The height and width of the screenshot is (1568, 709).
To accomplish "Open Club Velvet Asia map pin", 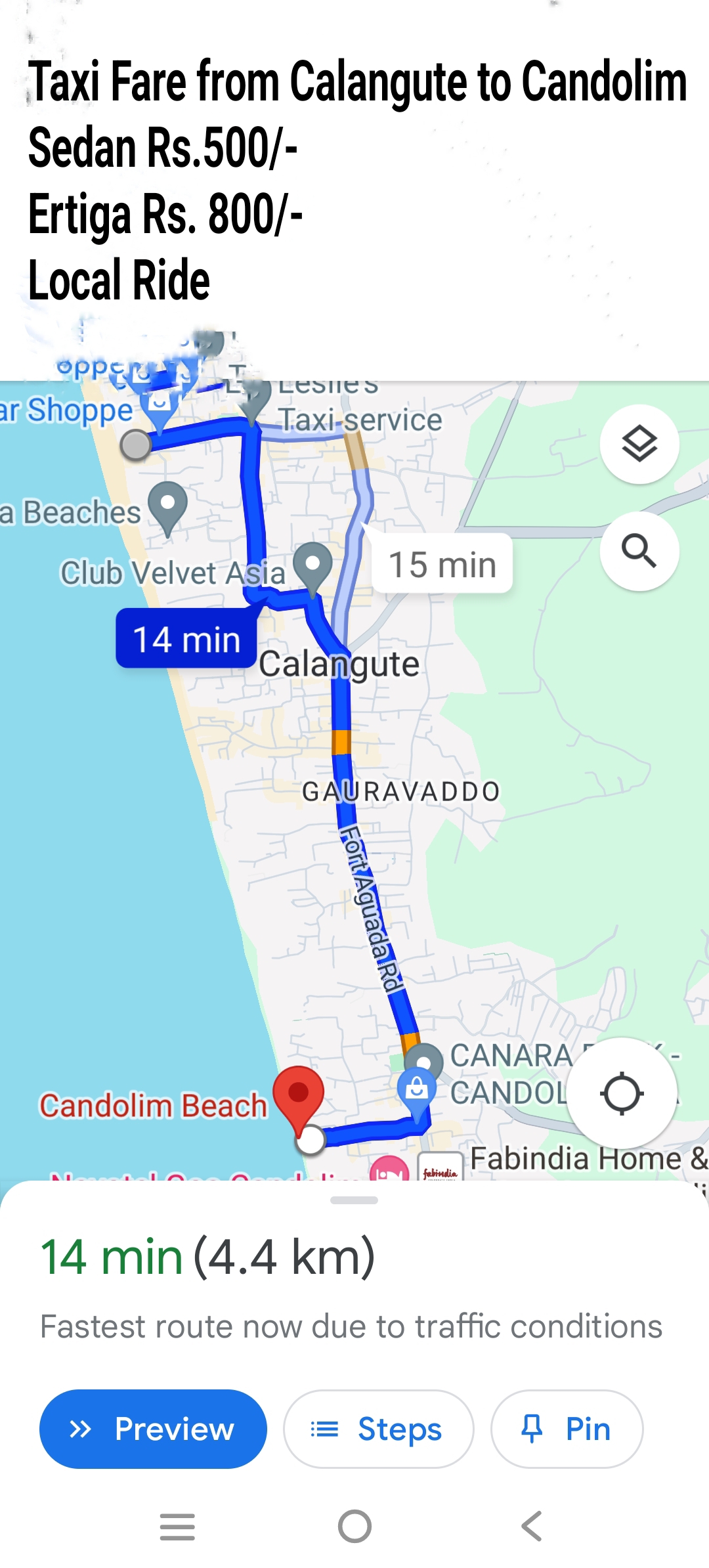I will pyautogui.click(x=312, y=565).
